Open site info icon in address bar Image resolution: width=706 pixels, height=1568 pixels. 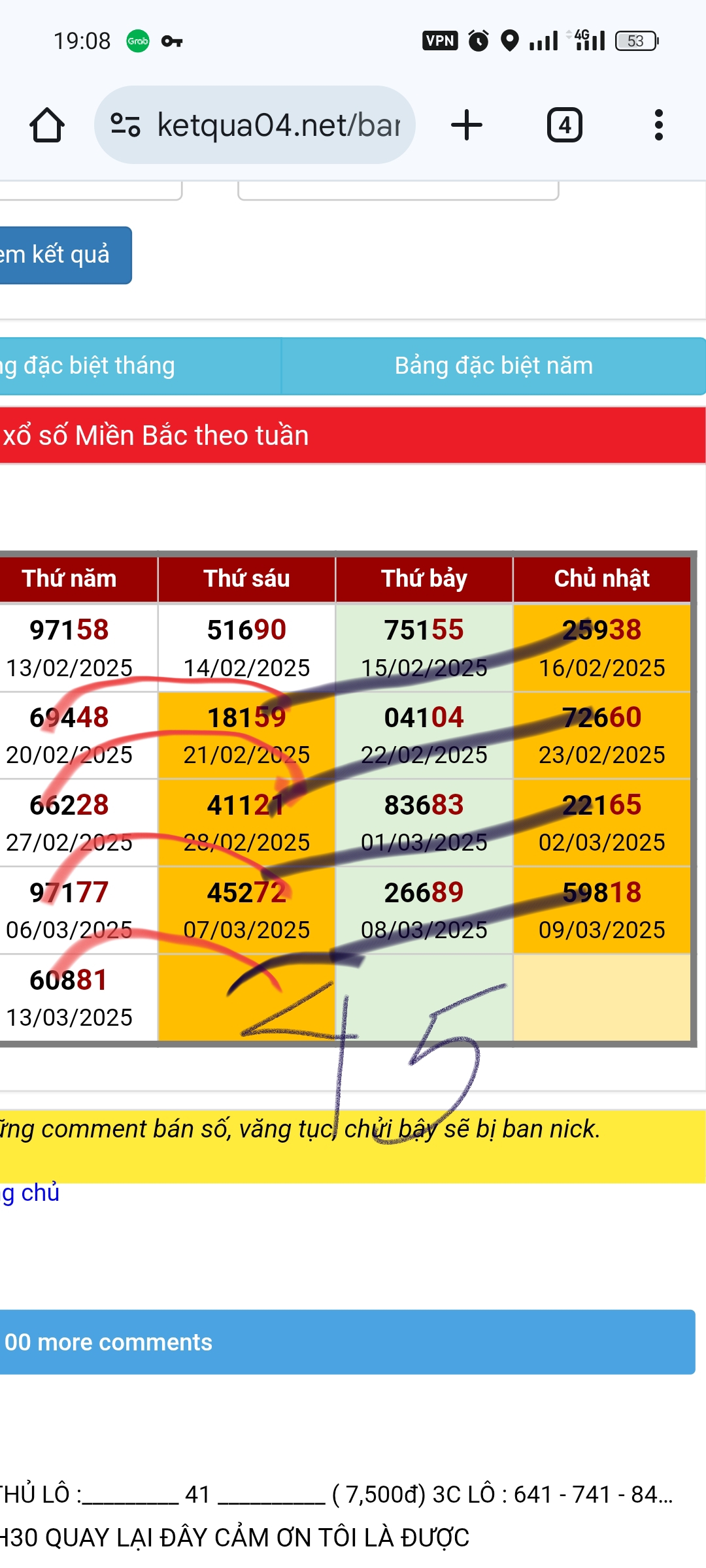tap(126, 125)
